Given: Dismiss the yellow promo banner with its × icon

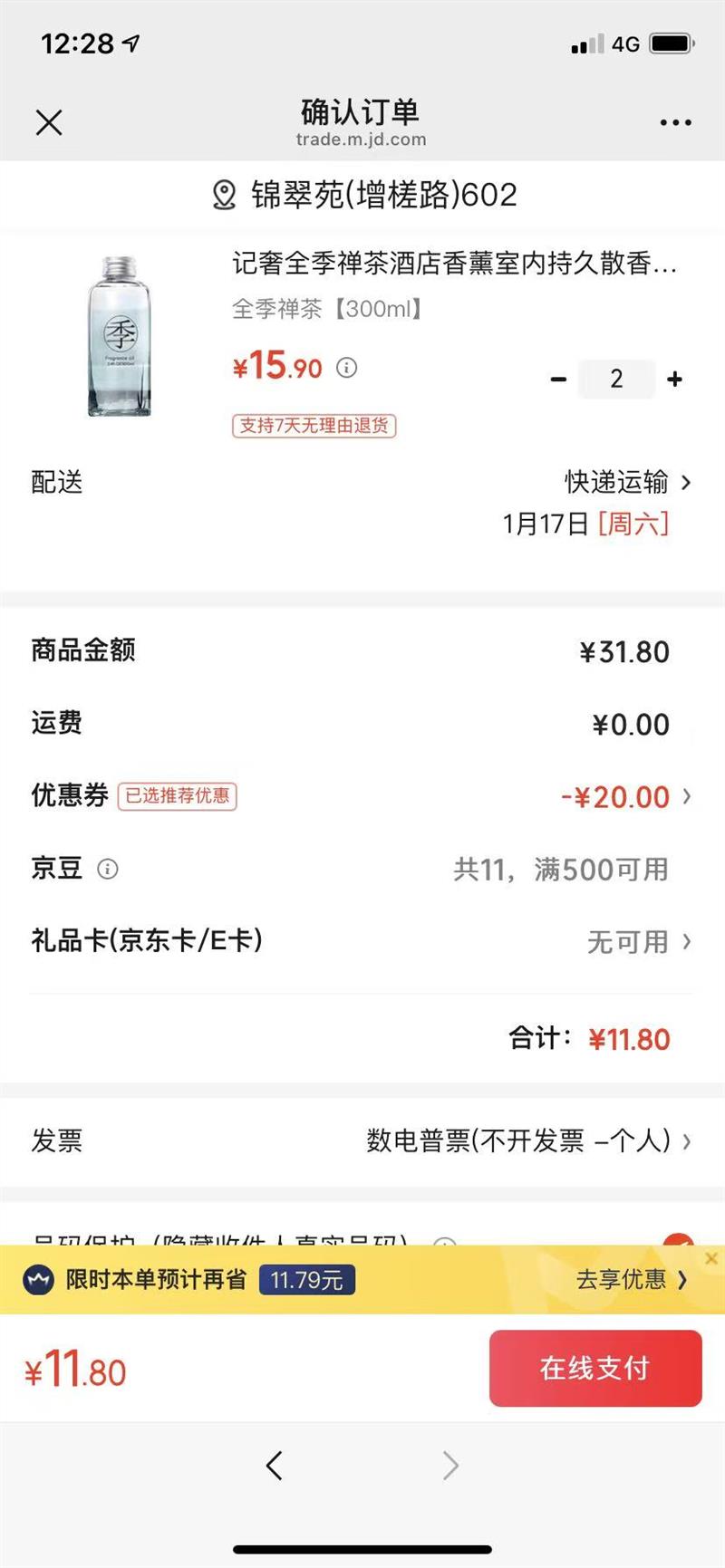Looking at the screenshot, I should tap(712, 1258).
